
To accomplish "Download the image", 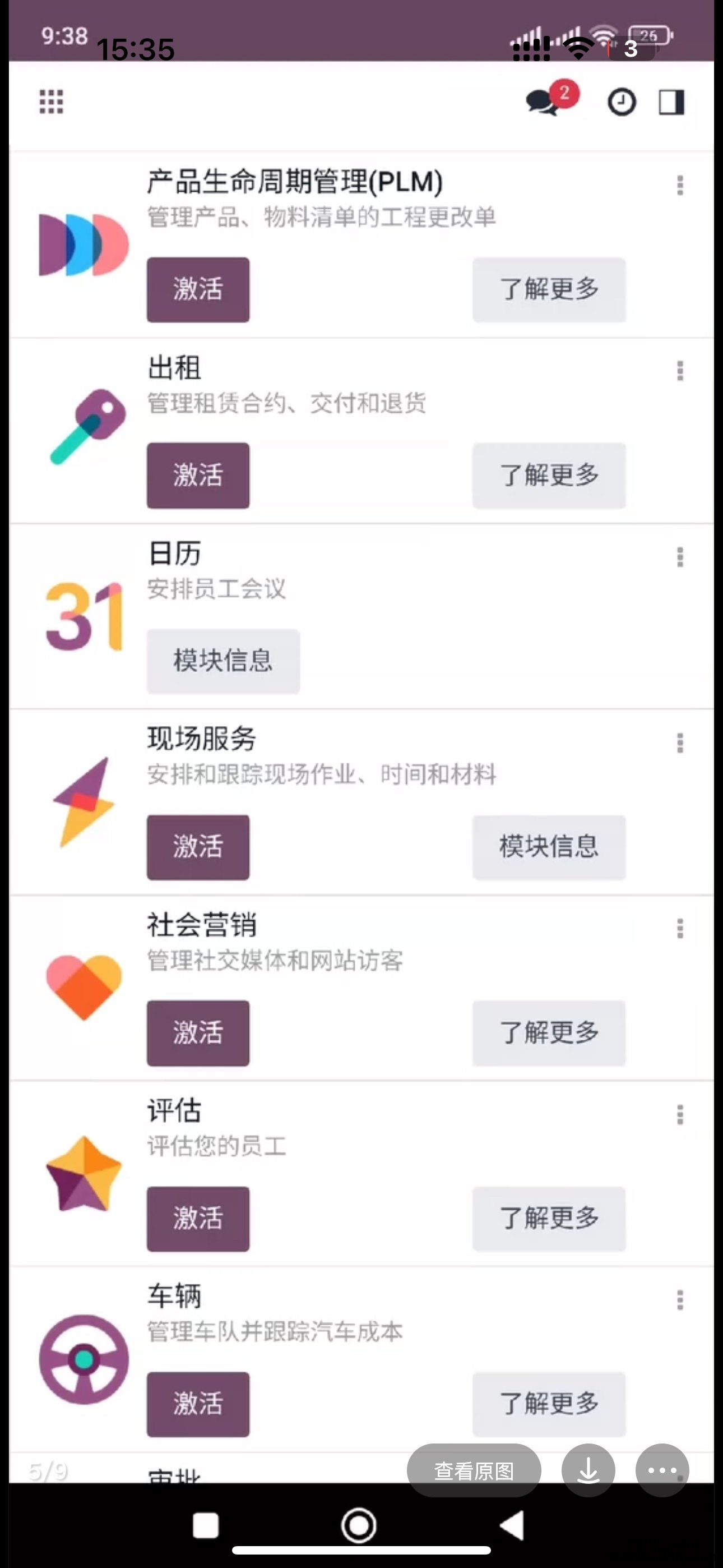I will (x=588, y=1470).
